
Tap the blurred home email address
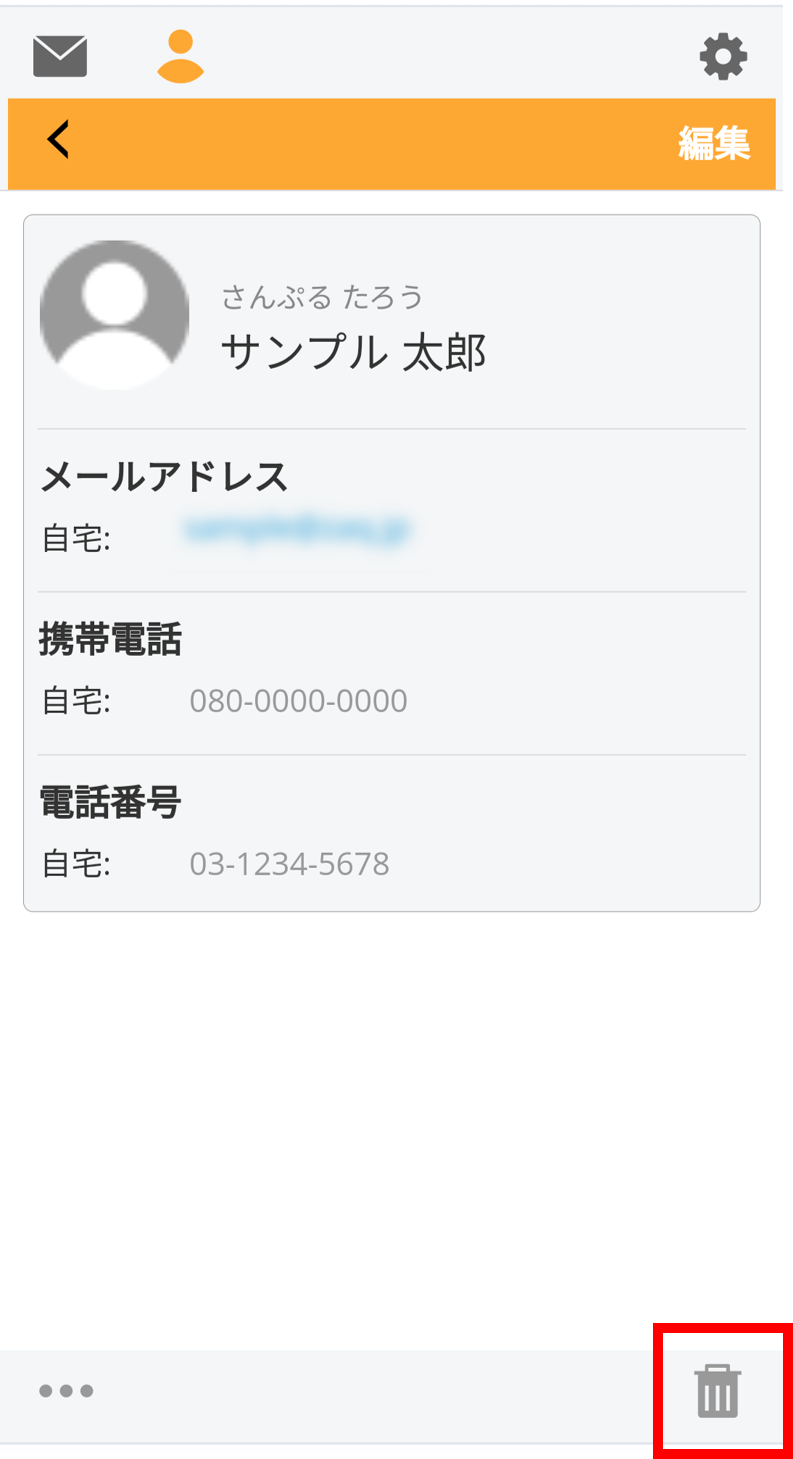point(297,529)
